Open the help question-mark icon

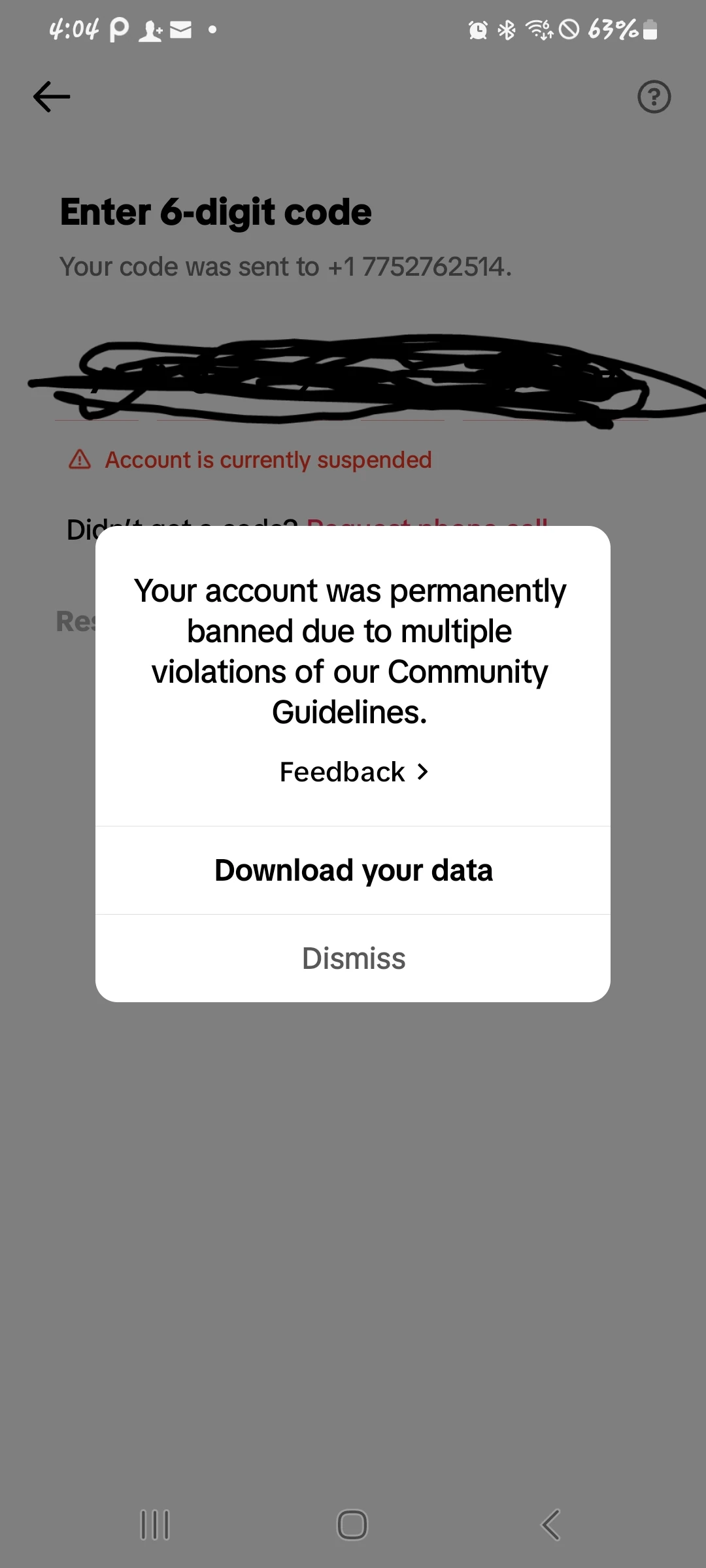(x=654, y=97)
